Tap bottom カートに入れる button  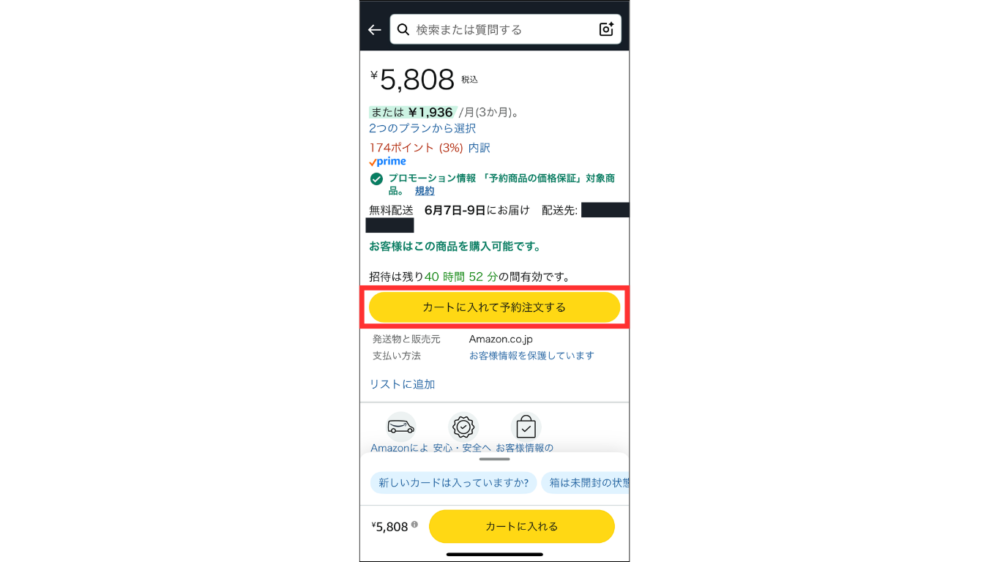[x=521, y=526]
